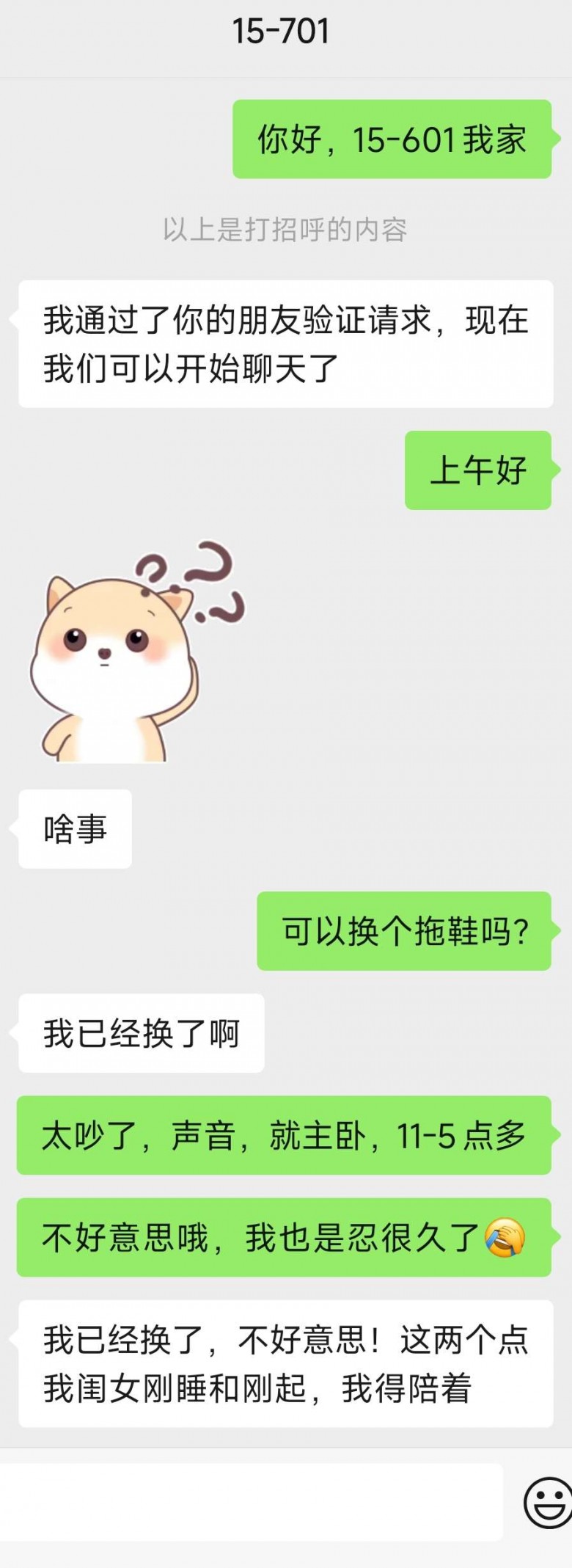This screenshot has height=1568, width=572.
Task: Tap the message input field
Action: (x=249, y=1501)
